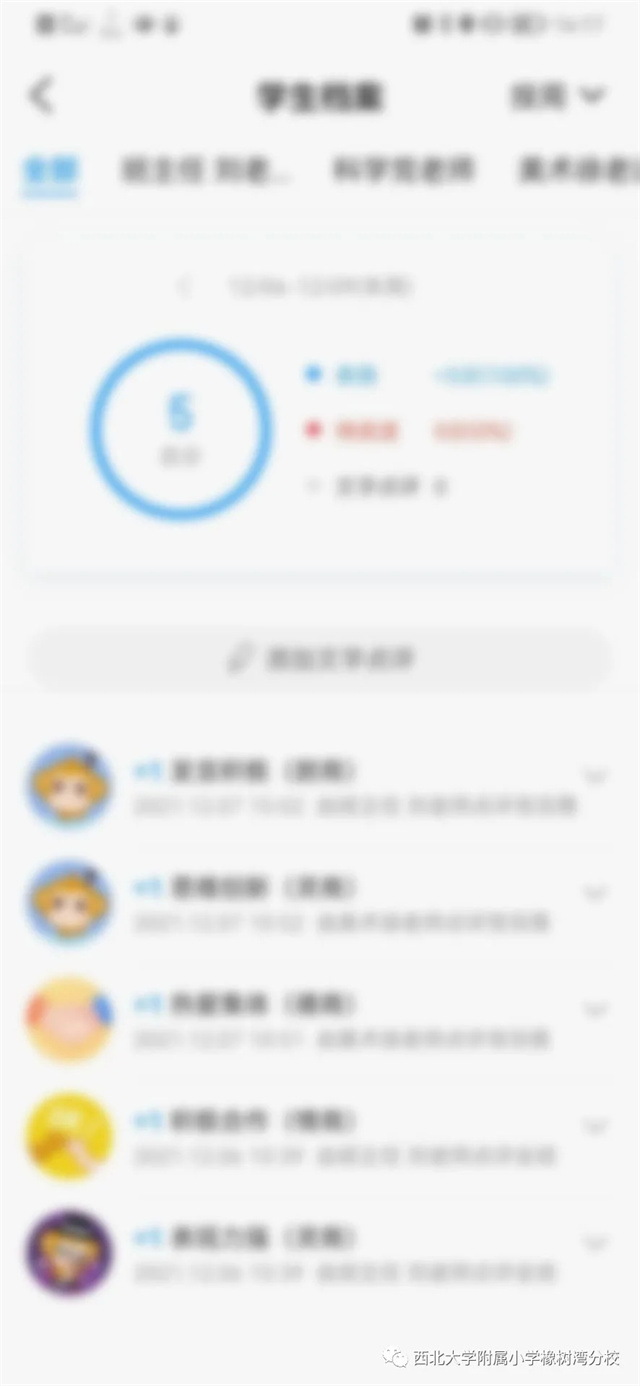Expand the 积极合作 record
The height and width of the screenshot is (1386, 640).
595,1127
